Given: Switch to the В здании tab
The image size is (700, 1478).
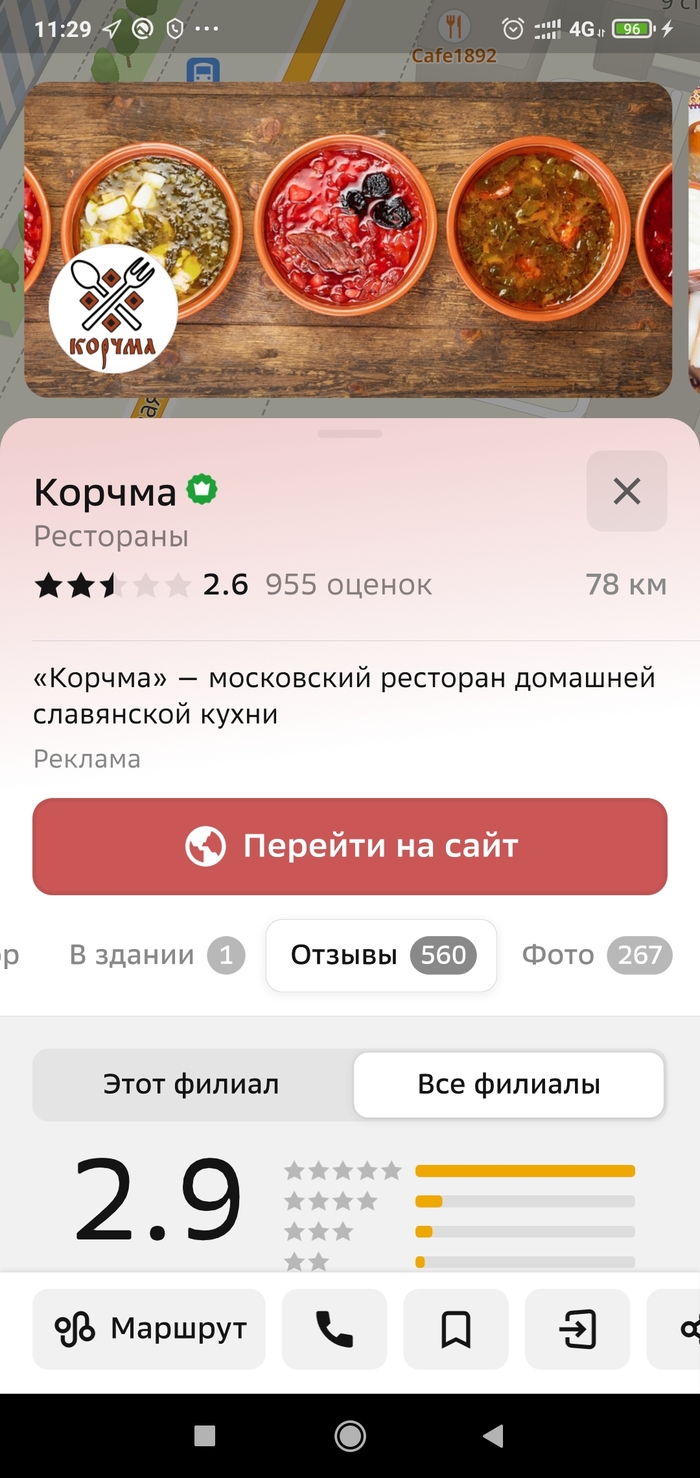Looking at the screenshot, I should tap(155, 955).
